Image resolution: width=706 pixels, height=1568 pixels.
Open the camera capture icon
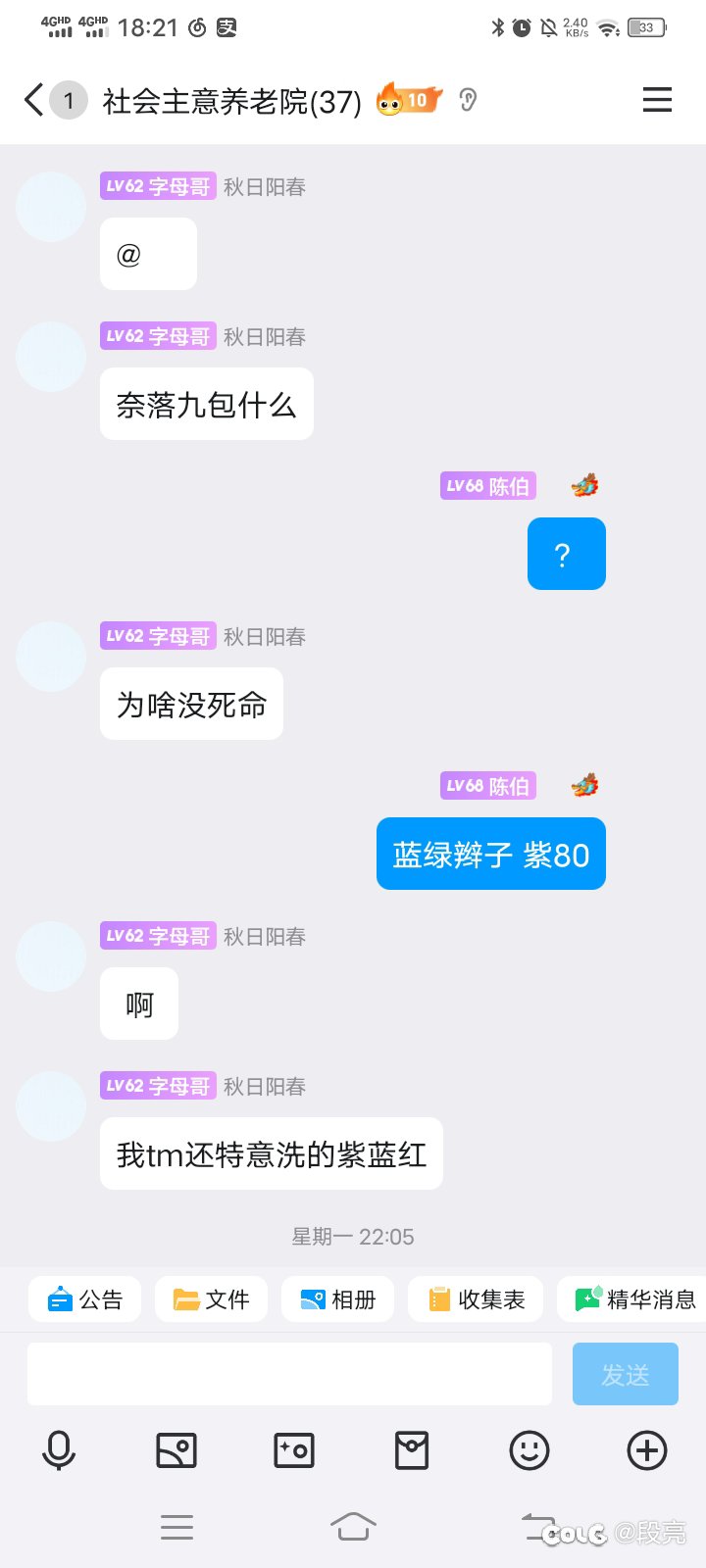tap(294, 1450)
